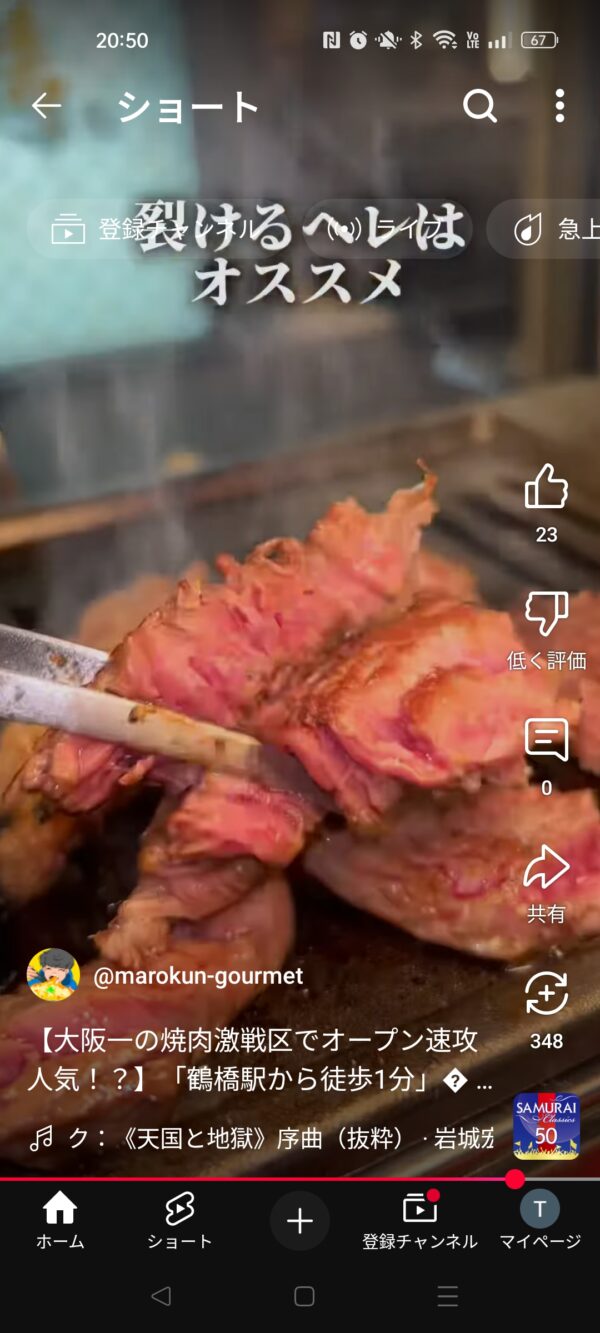The height and width of the screenshot is (1333, 600).
Task: Select the ライブ chip
Action: point(386,229)
